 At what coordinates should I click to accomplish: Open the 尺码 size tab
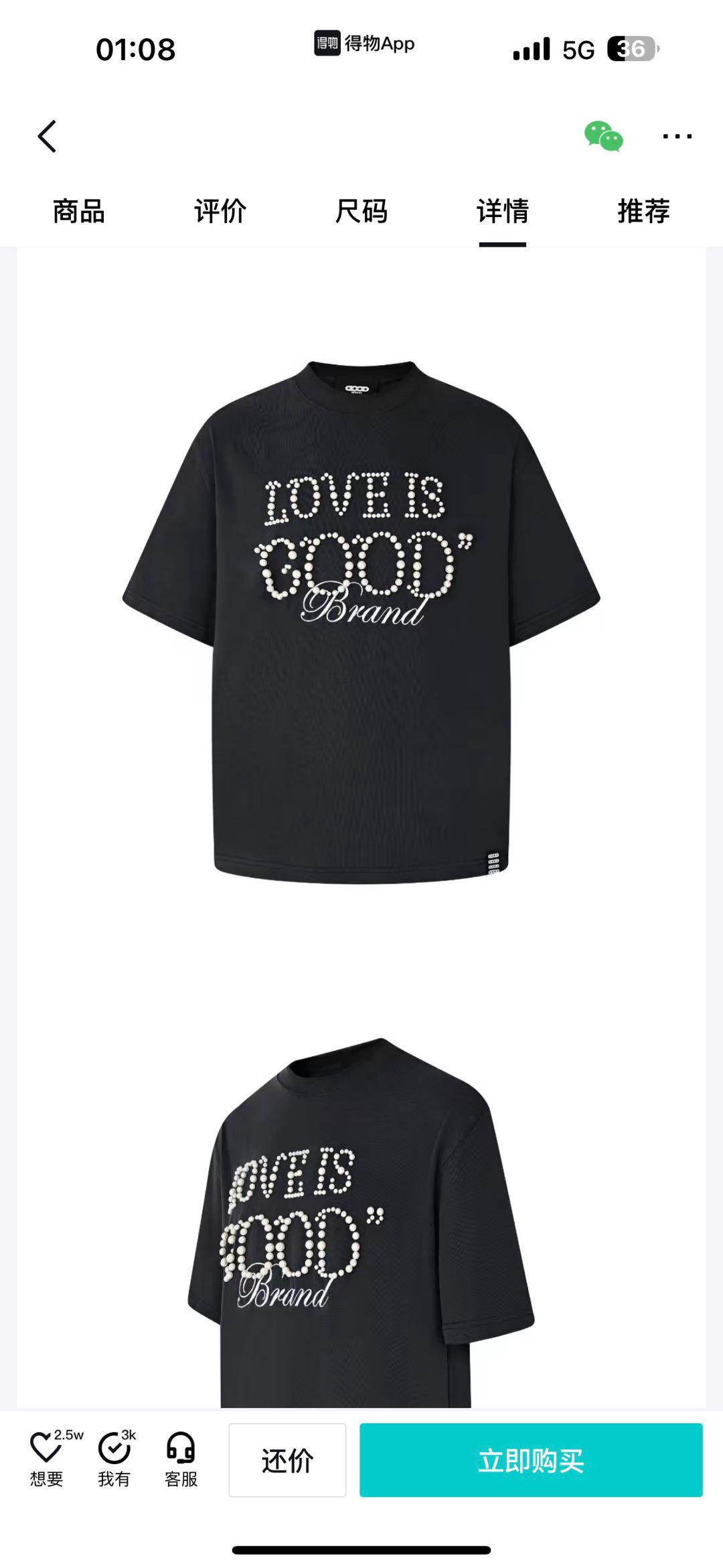(361, 212)
